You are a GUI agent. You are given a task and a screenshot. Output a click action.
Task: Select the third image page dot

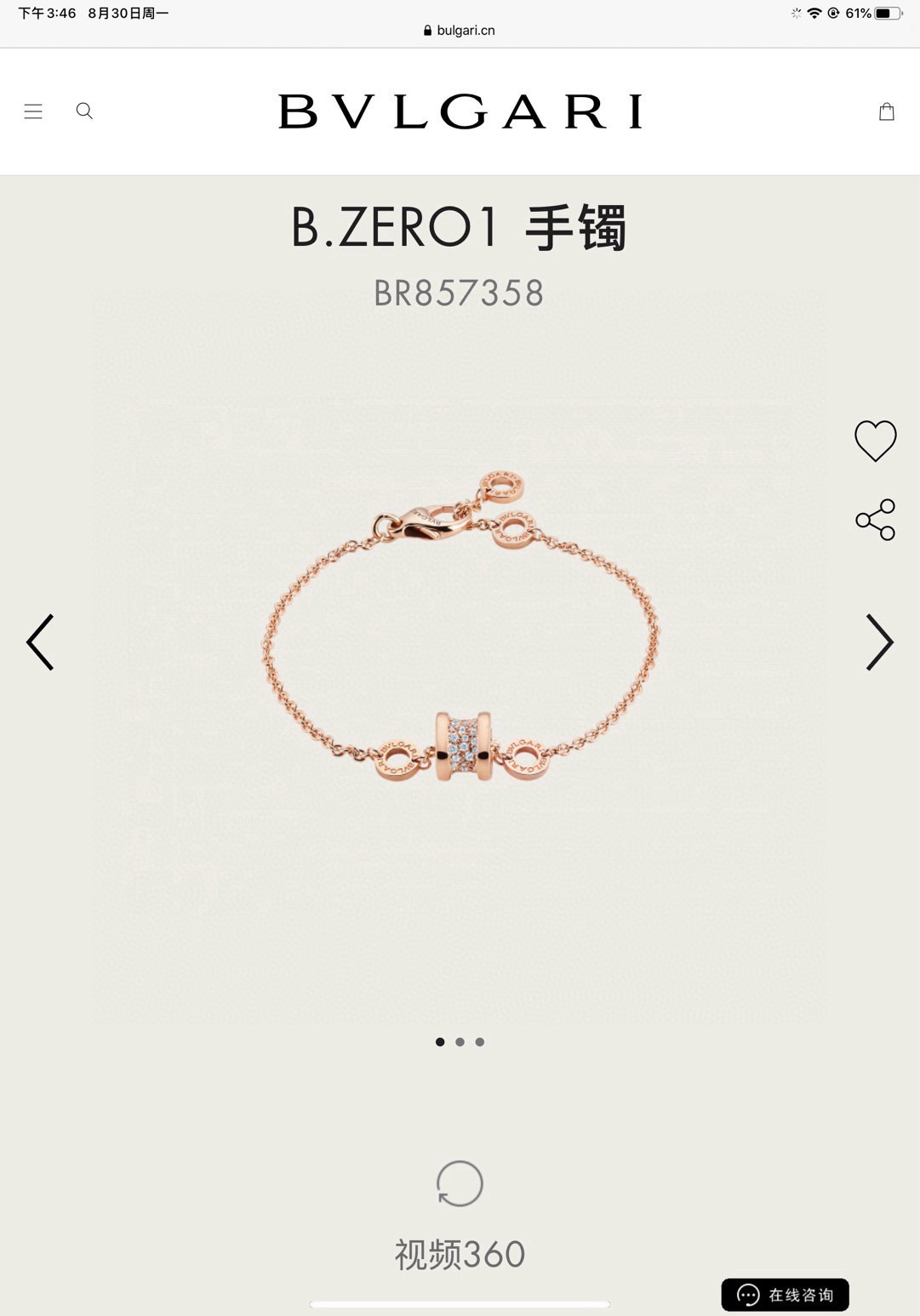pos(480,1042)
